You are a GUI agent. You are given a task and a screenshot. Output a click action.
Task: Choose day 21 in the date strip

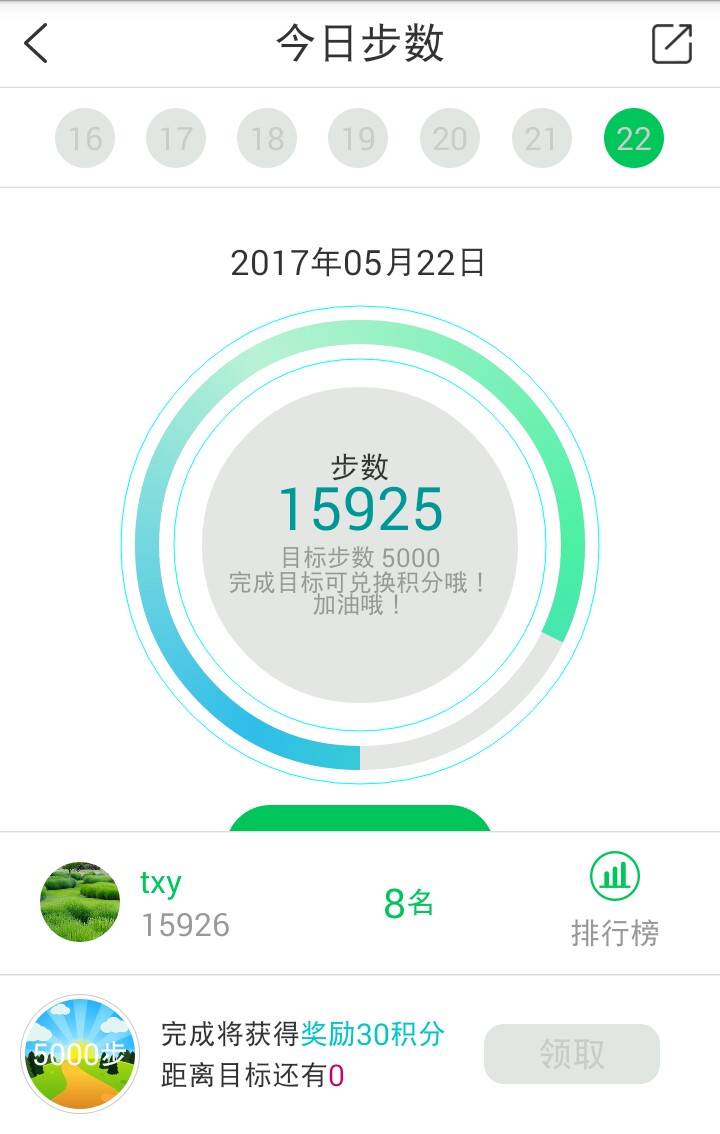click(x=541, y=138)
